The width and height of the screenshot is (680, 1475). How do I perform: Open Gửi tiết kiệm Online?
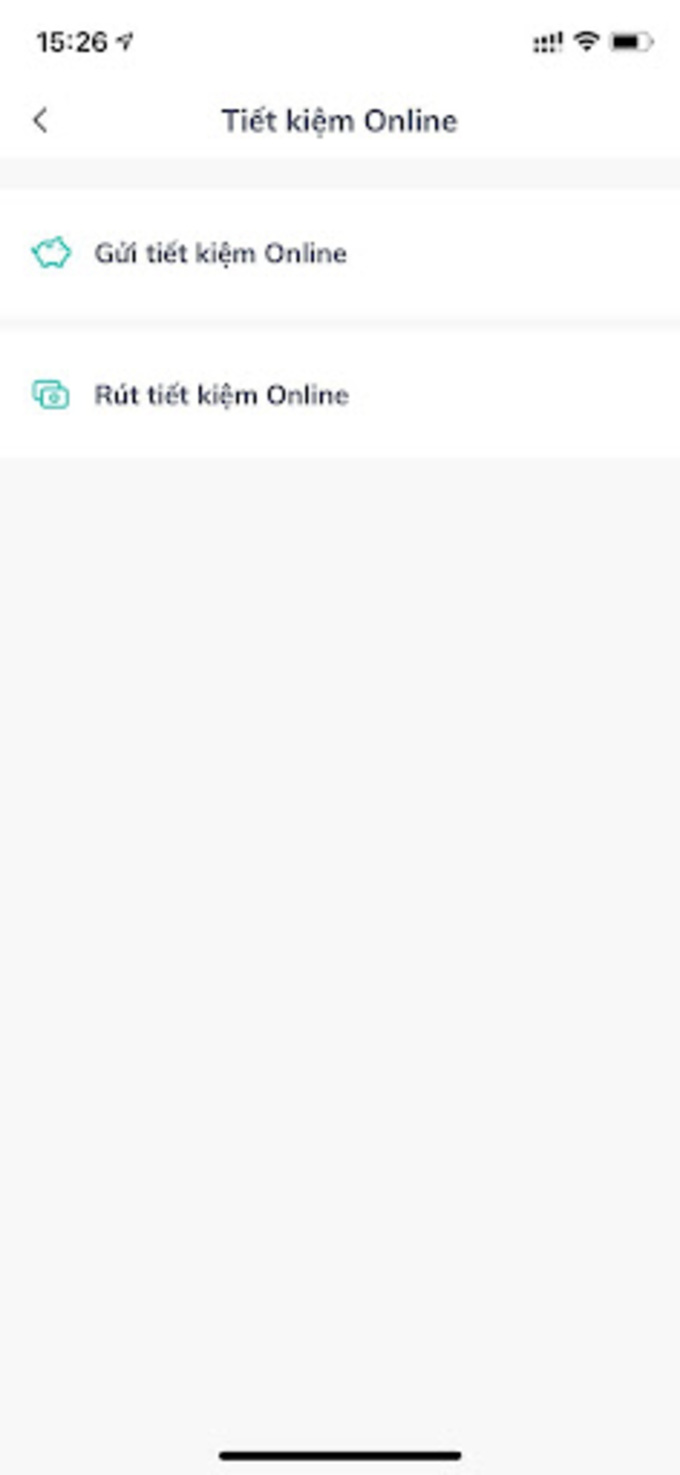tap(340, 253)
